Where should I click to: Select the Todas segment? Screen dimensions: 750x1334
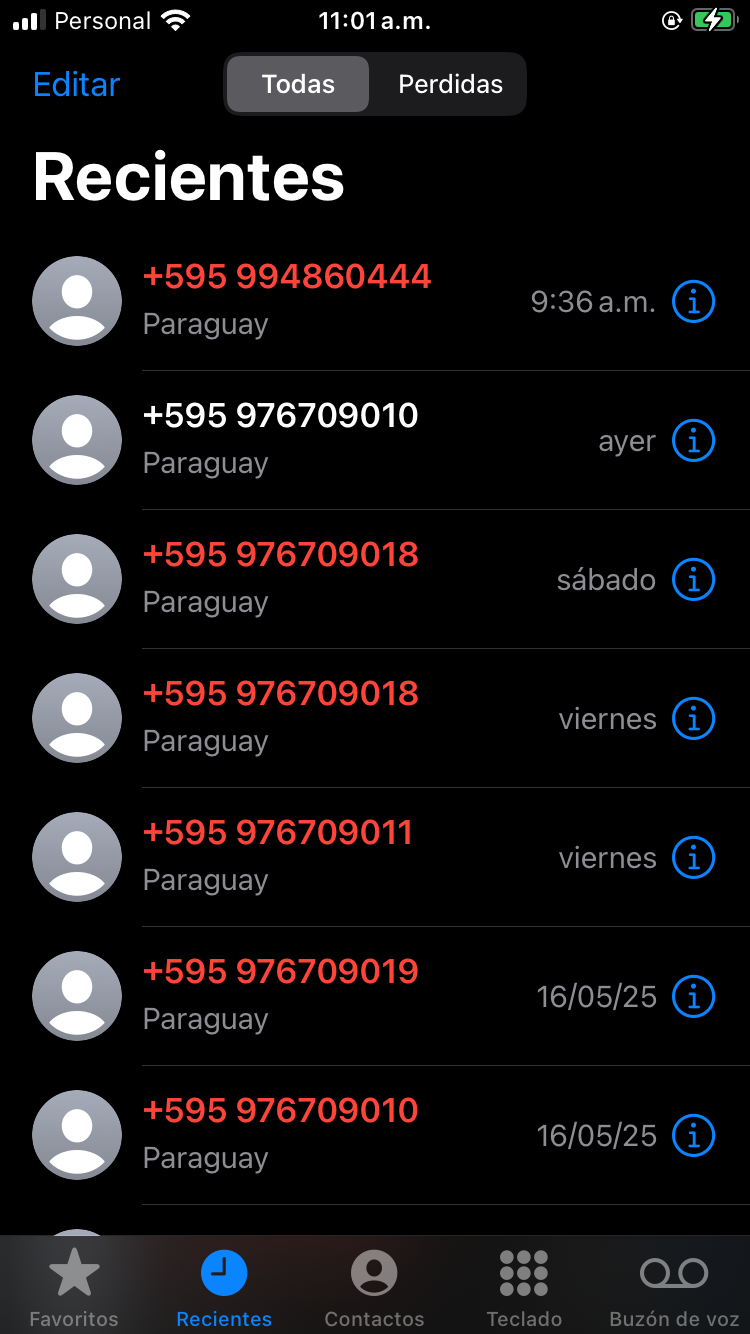(298, 84)
